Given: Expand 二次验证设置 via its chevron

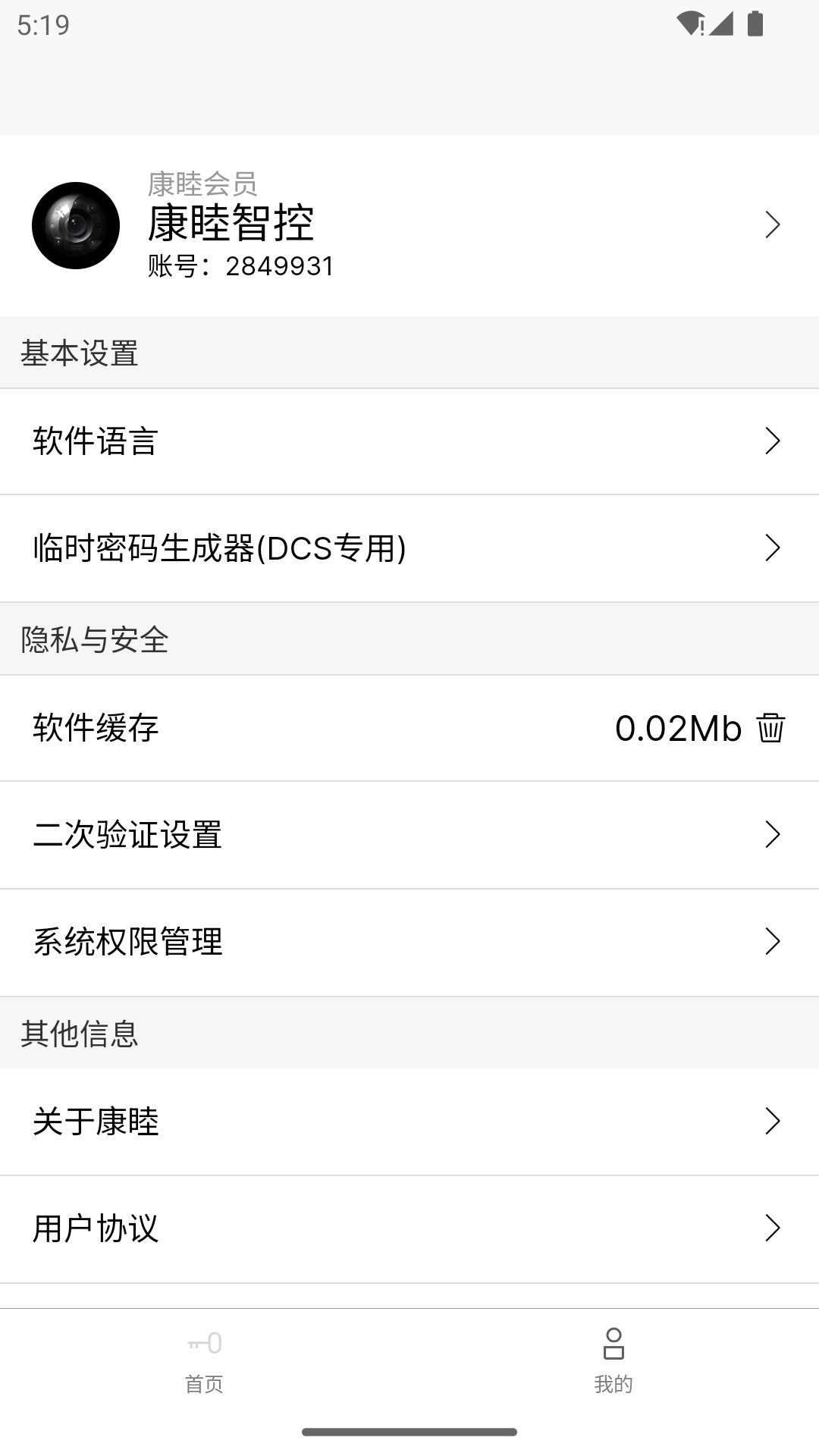Looking at the screenshot, I should (x=773, y=834).
